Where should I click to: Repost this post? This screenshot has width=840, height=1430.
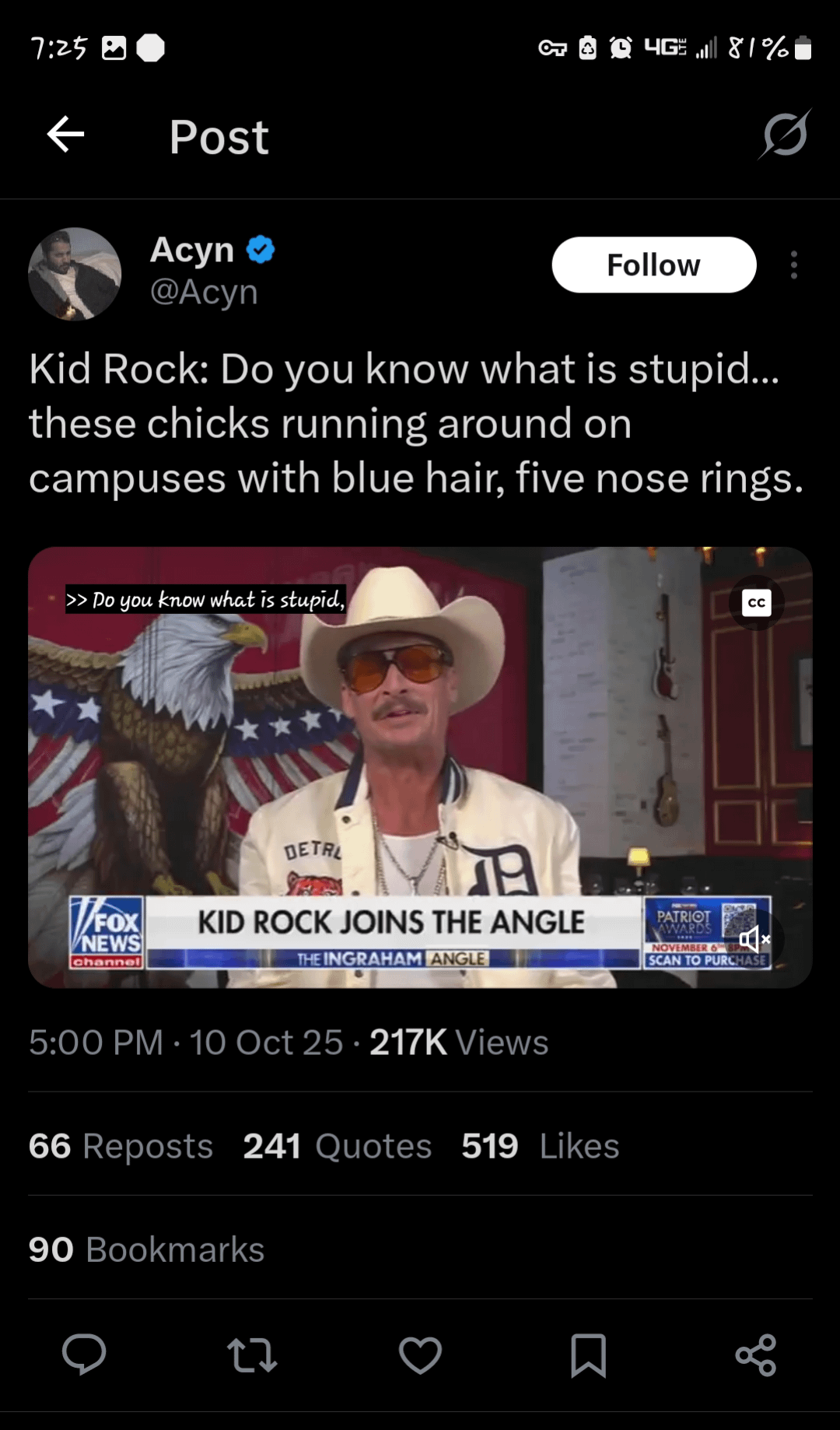[x=252, y=1355]
